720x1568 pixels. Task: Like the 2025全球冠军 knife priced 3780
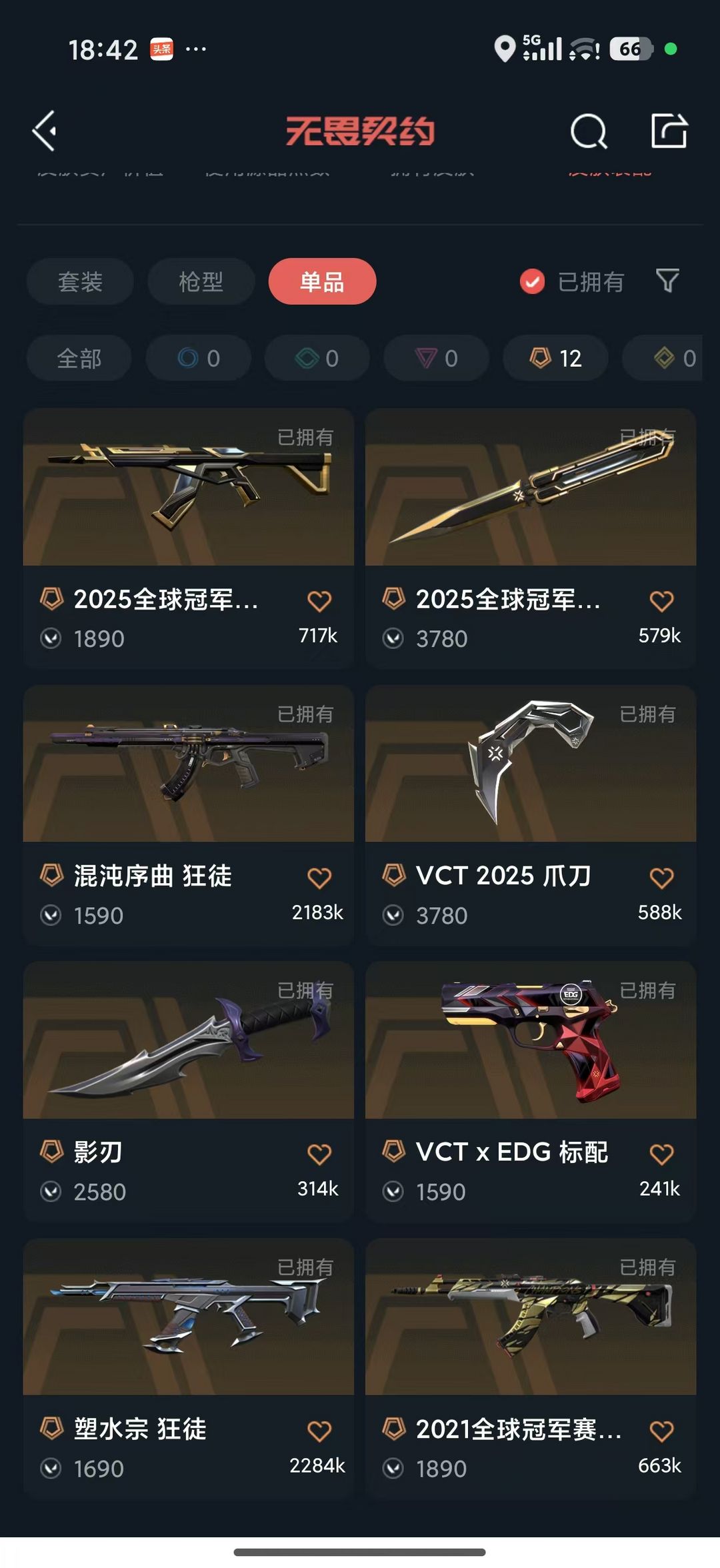pyautogui.click(x=661, y=601)
